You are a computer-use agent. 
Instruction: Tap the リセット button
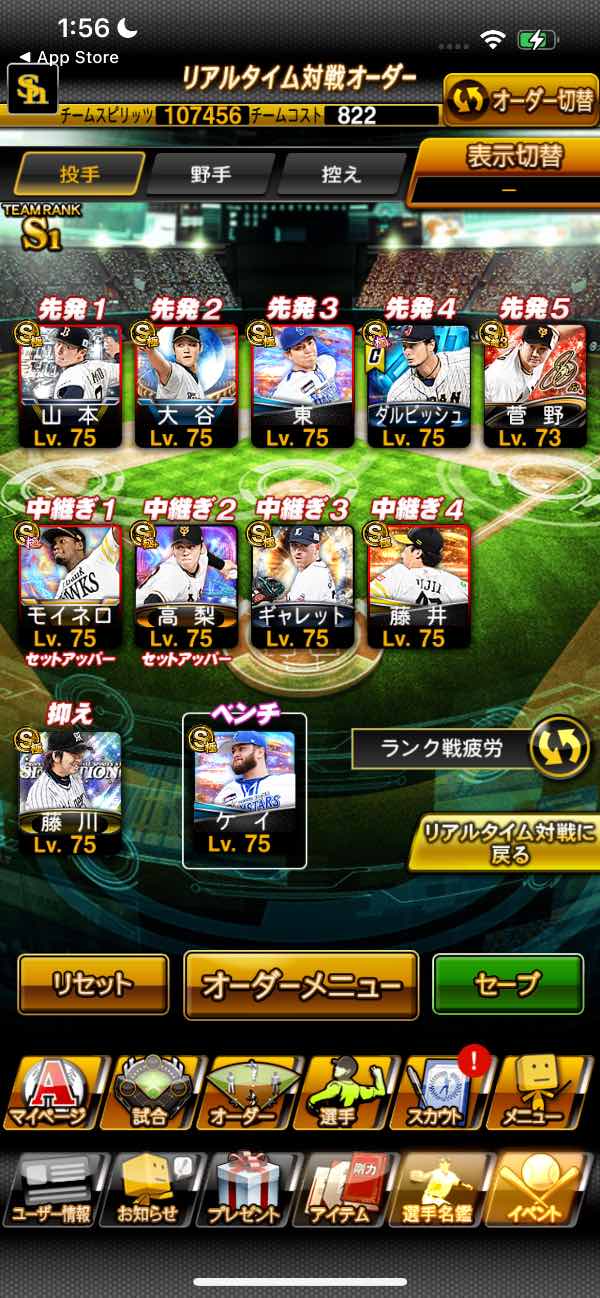(93, 984)
